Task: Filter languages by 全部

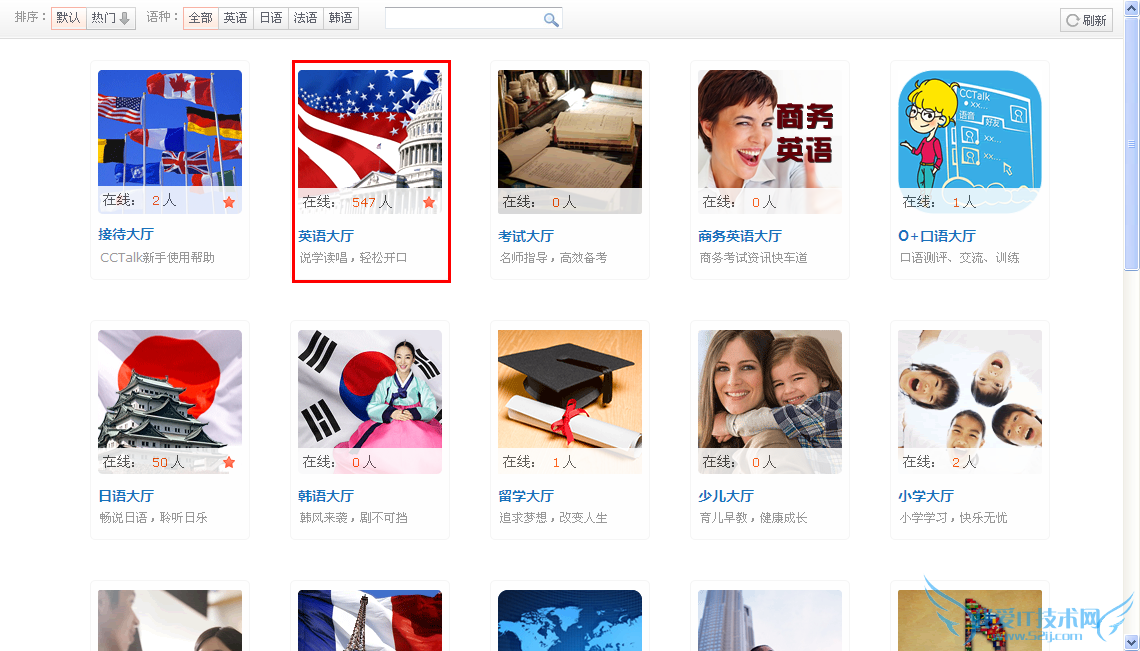Action: point(200,18)
